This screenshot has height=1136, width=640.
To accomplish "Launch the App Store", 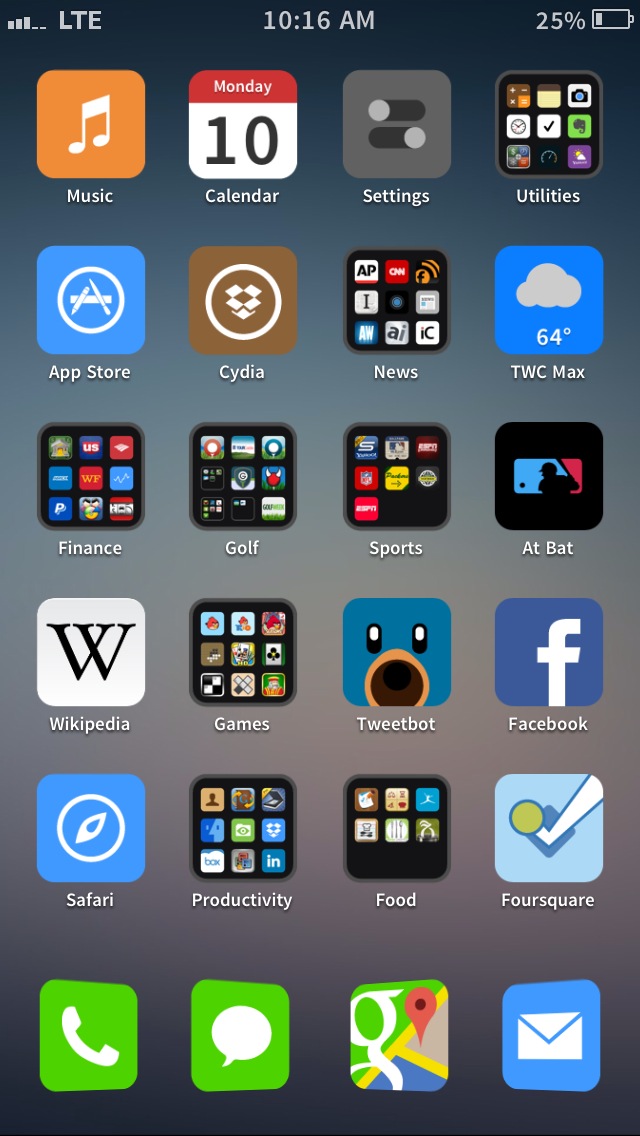I will (91, 300).
